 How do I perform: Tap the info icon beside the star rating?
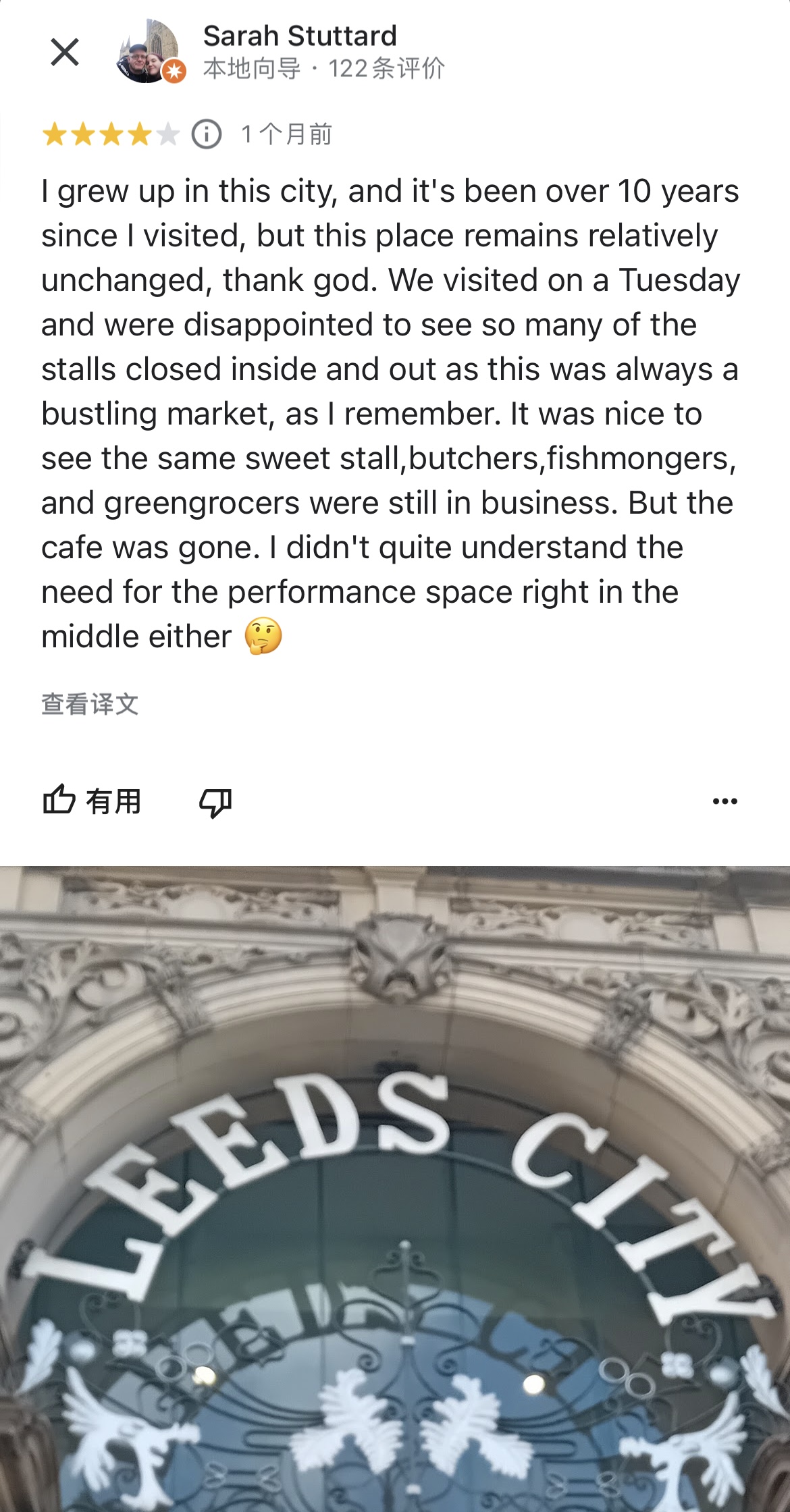coord(207,134)
